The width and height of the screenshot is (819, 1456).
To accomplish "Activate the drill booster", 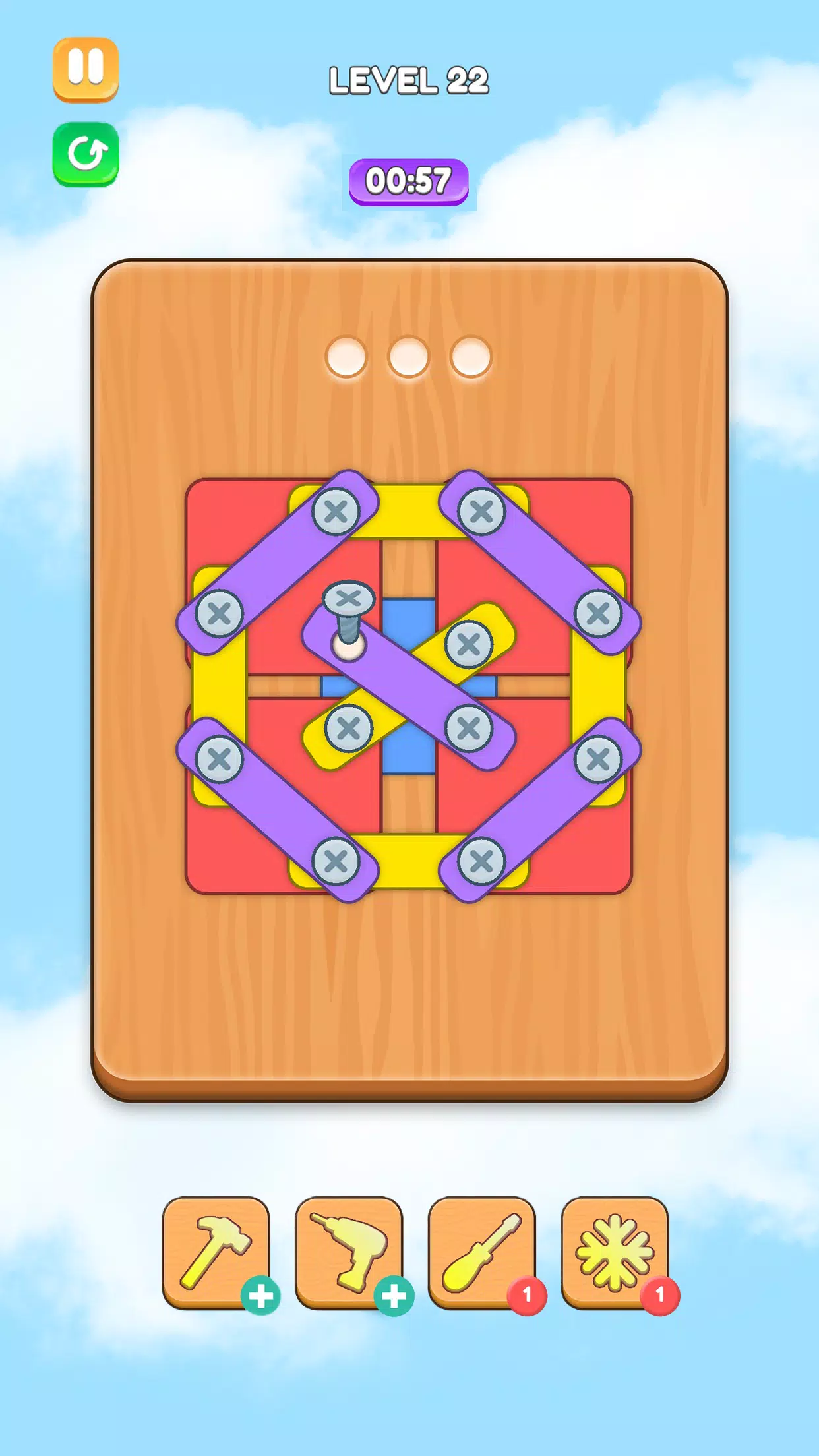I will pyautogui.click(x=349, y=1252).
